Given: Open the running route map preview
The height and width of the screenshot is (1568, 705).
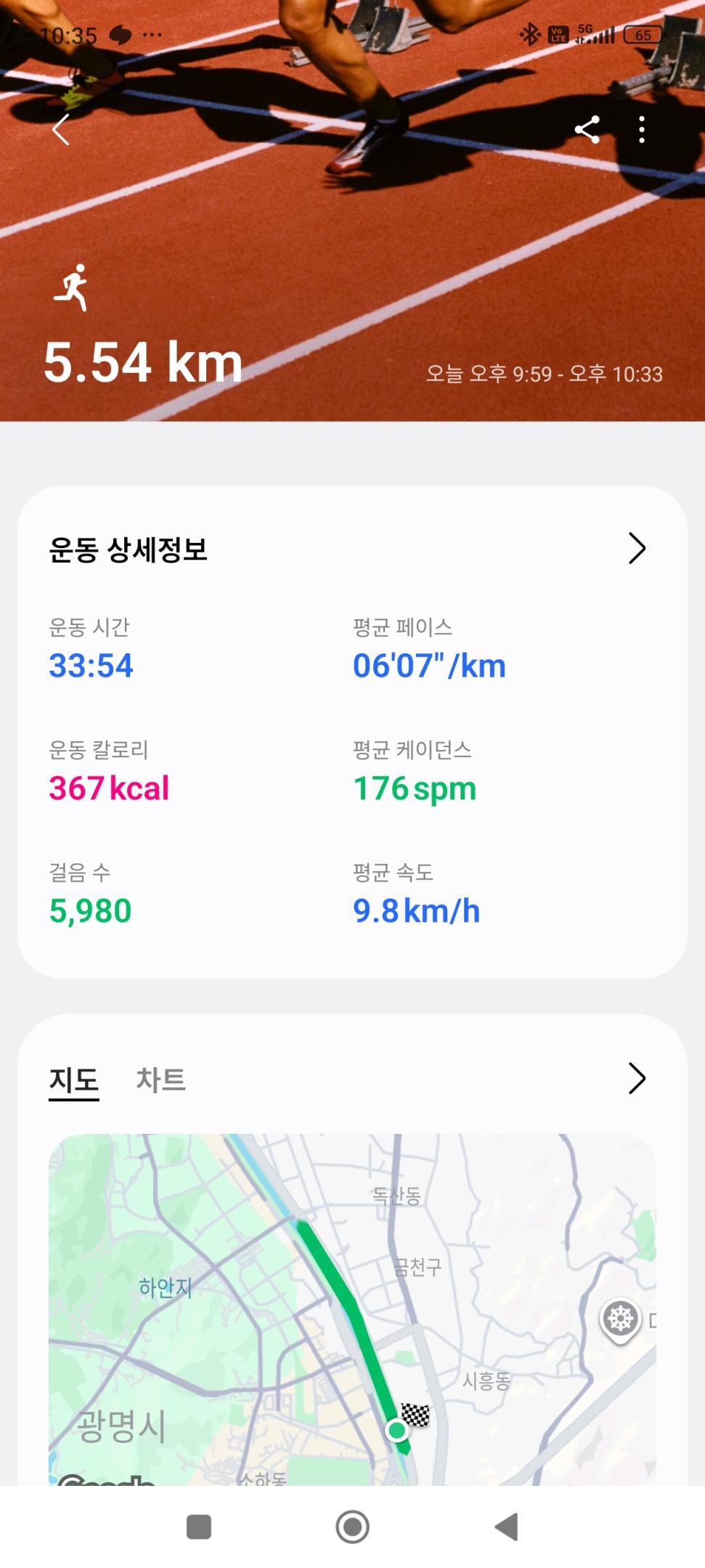Looking at the screenshot, I should (x=352, y=1307).
